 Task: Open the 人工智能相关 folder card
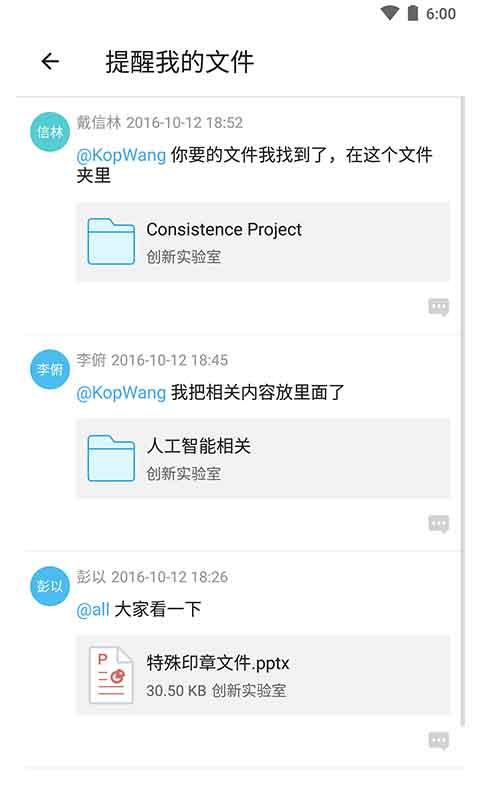click(263, 458)
